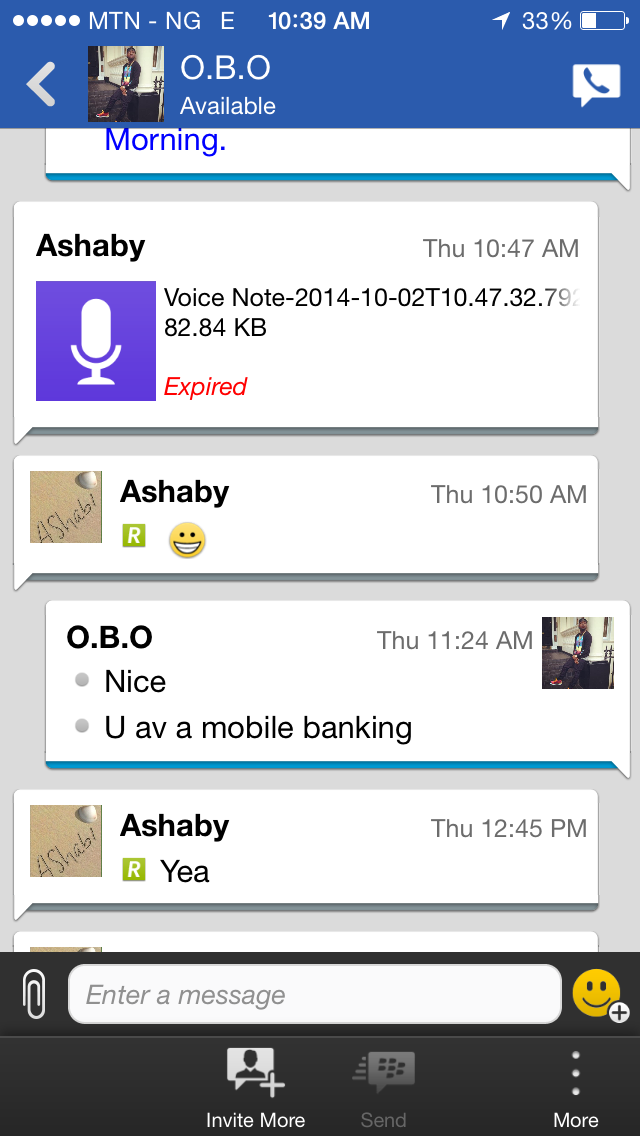Invite More people to the chat

(255, 1088)
